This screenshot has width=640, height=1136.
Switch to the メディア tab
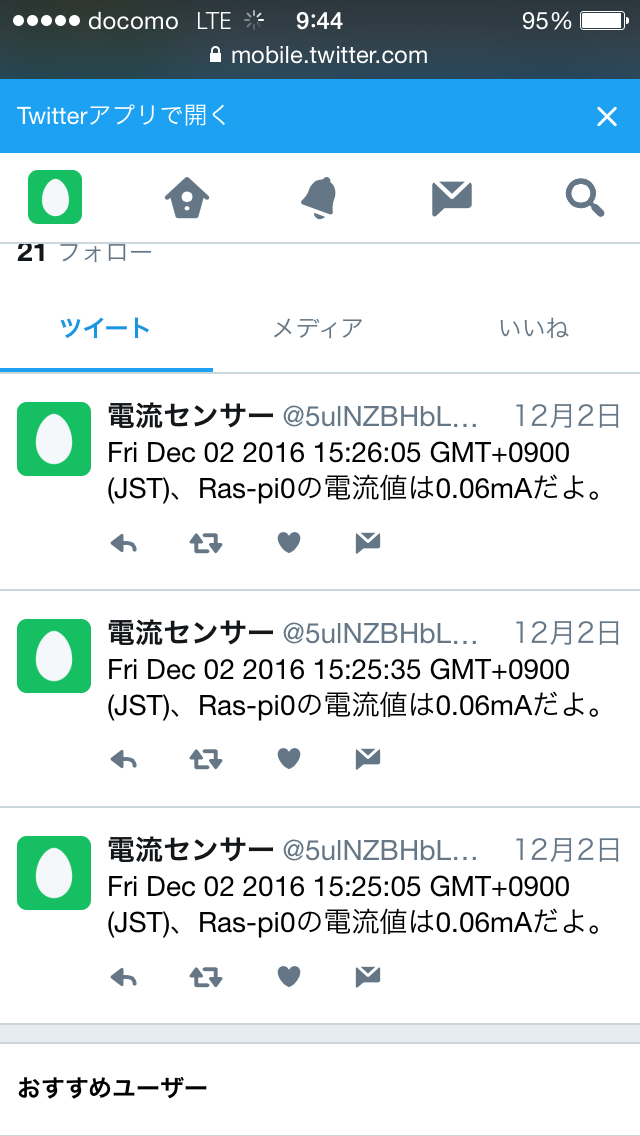point(317,328)
